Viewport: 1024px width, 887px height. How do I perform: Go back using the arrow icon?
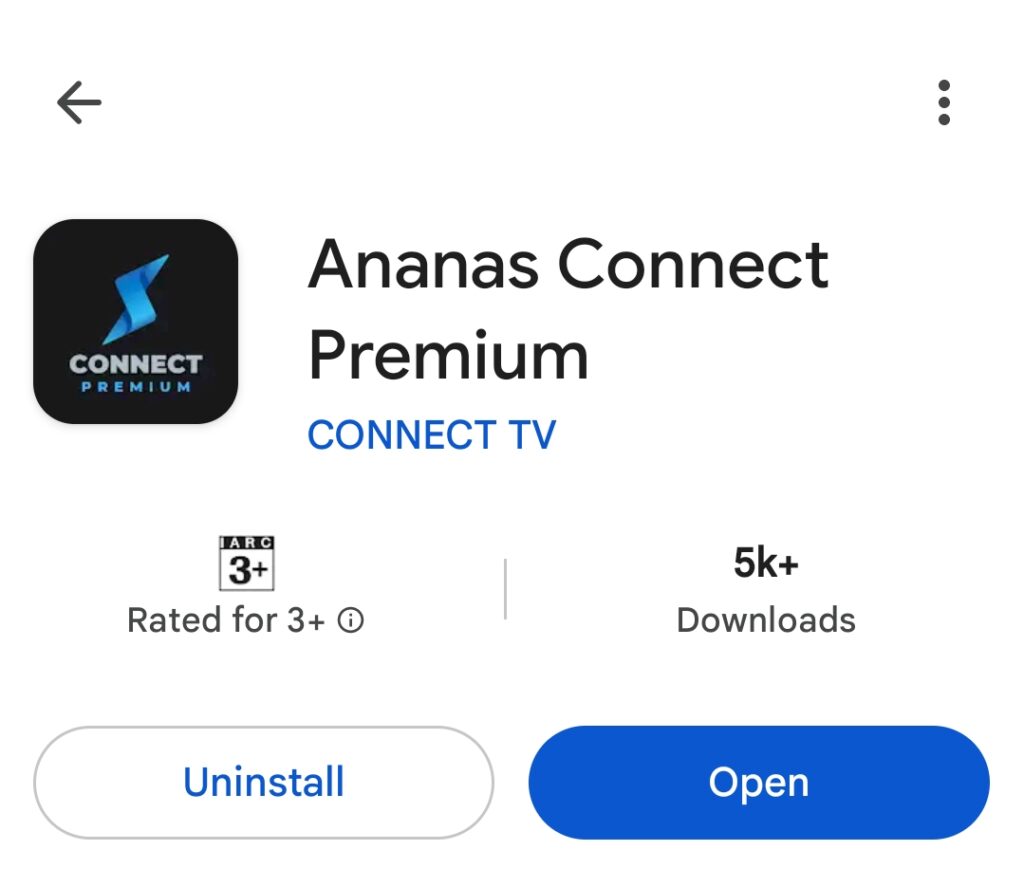79,102
